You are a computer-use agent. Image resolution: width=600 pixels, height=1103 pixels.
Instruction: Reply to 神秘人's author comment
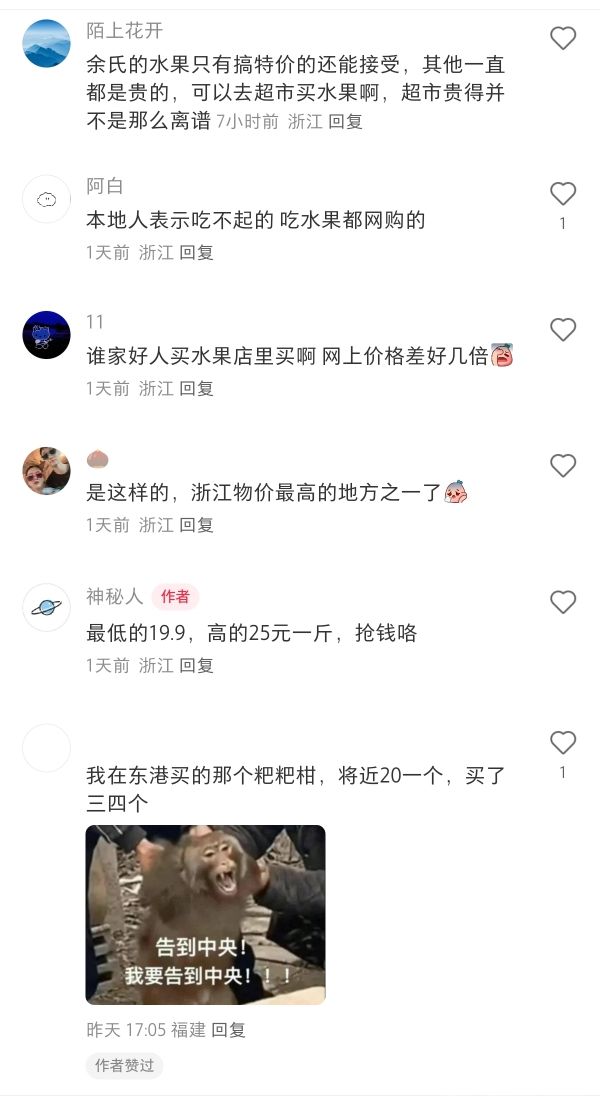196,665
